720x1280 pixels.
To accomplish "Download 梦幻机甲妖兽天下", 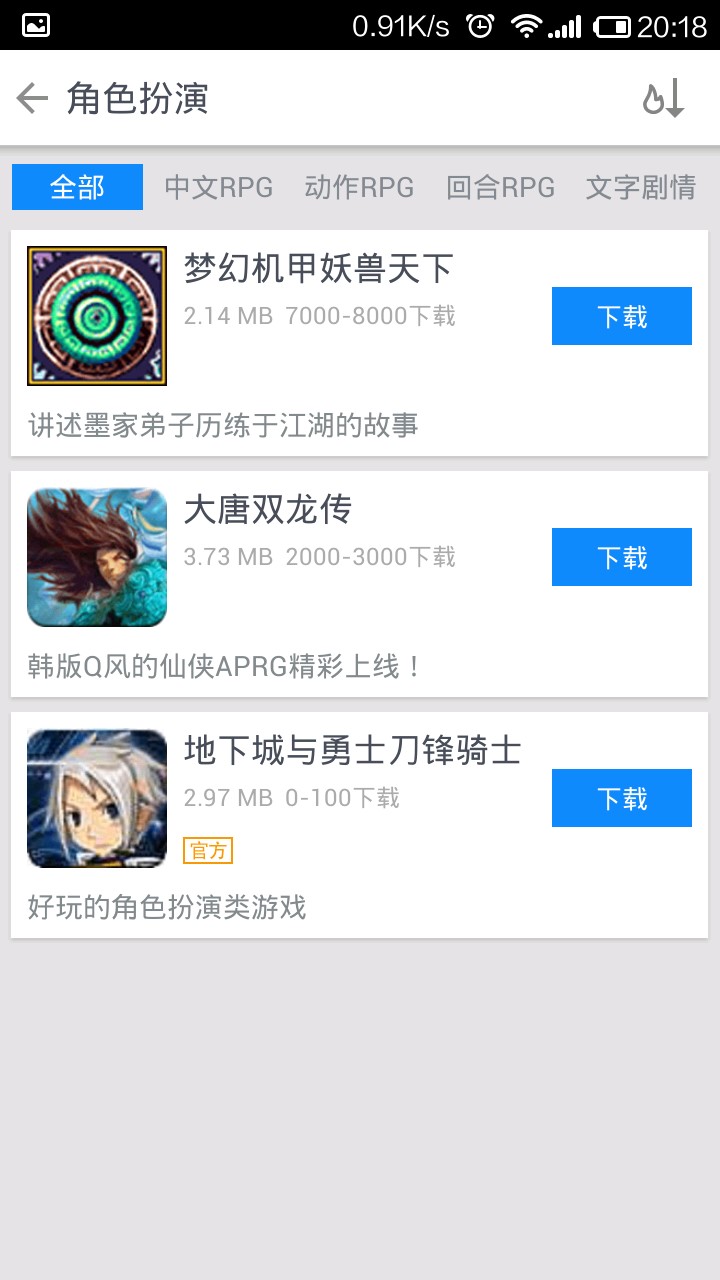I will coord(621,316).
